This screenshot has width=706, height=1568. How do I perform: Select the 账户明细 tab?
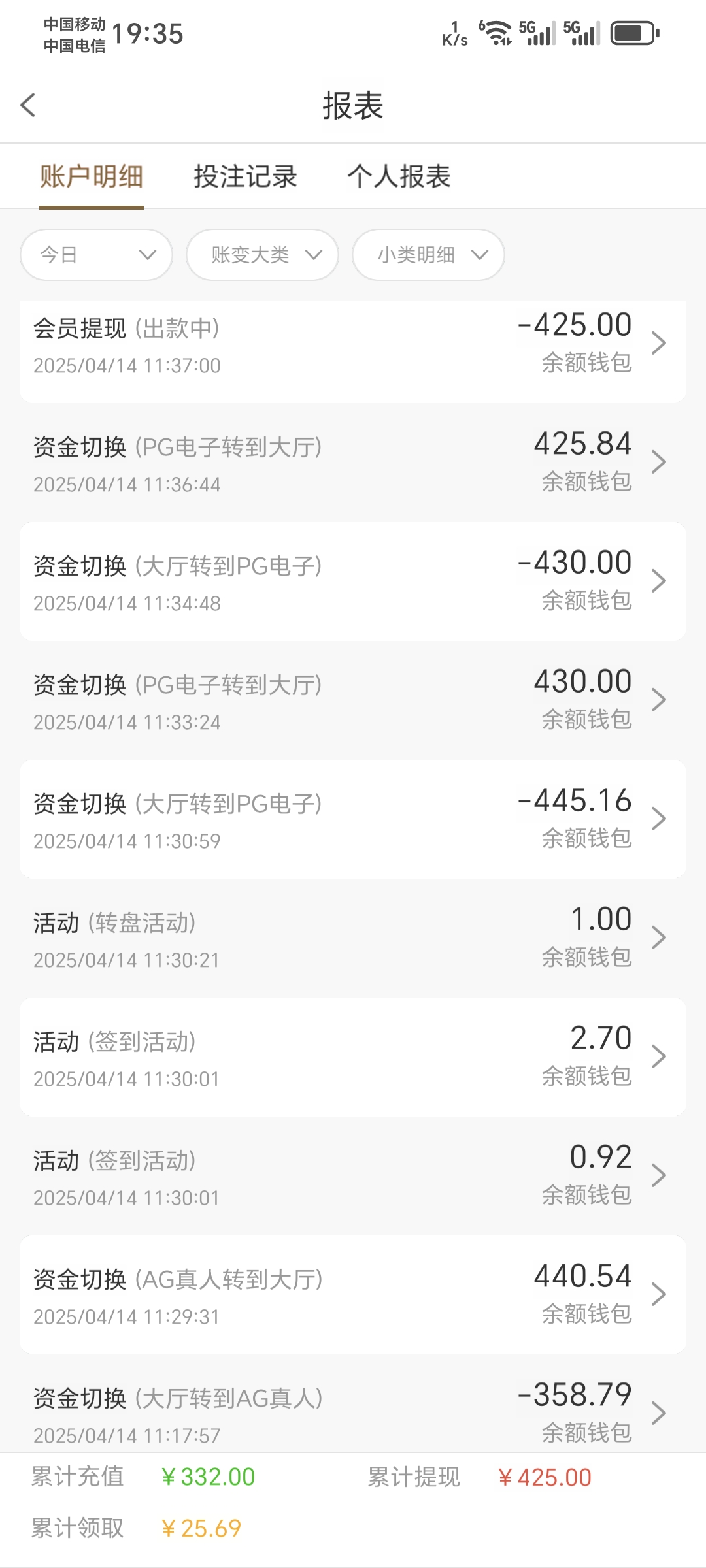92,176
